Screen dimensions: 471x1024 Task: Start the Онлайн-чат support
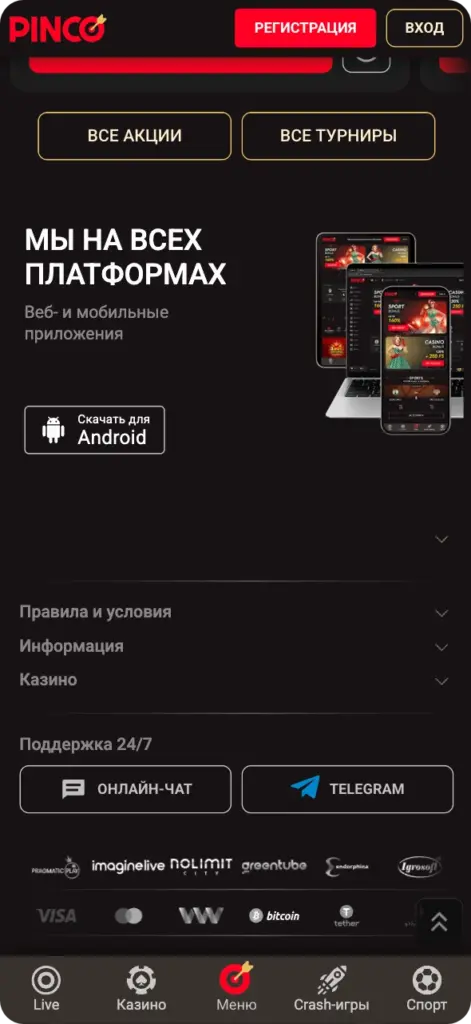point(125,789)
